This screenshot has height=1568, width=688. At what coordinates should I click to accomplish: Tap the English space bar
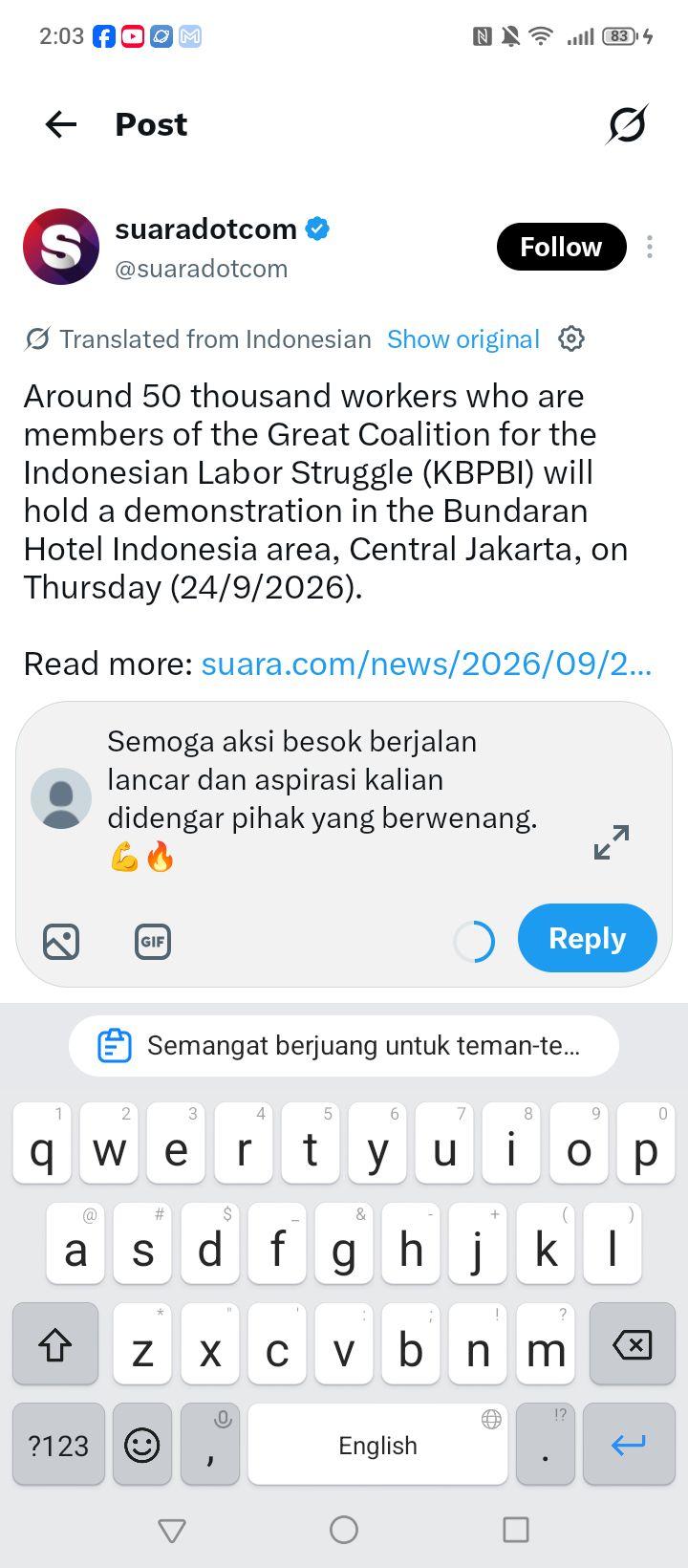tap(377, 1444)
